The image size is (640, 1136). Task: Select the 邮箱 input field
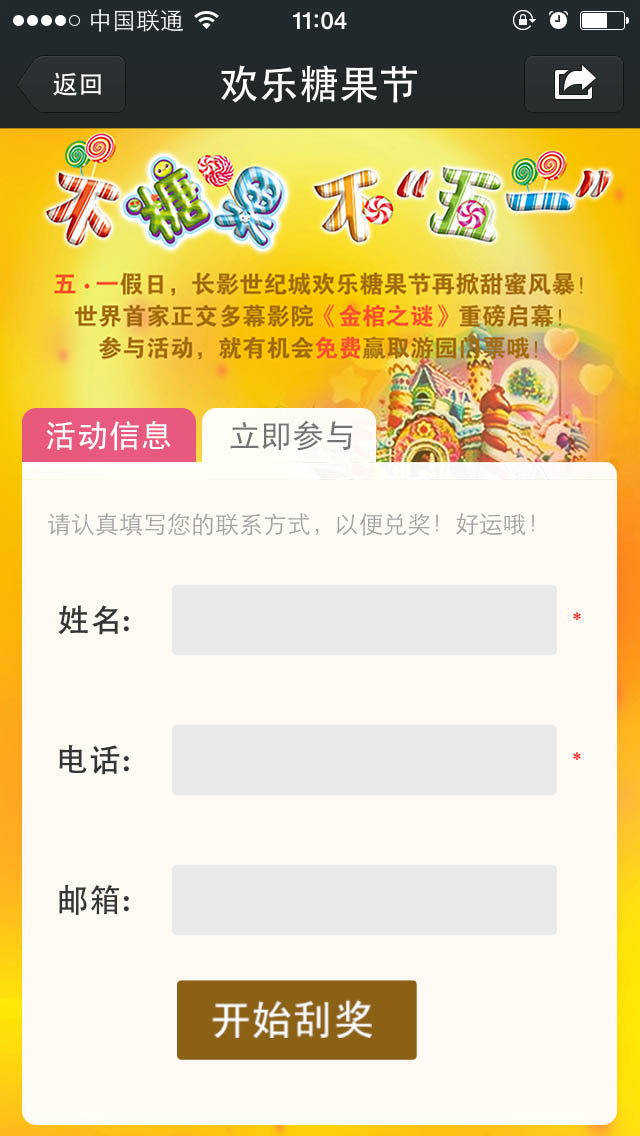click(364, 900)
